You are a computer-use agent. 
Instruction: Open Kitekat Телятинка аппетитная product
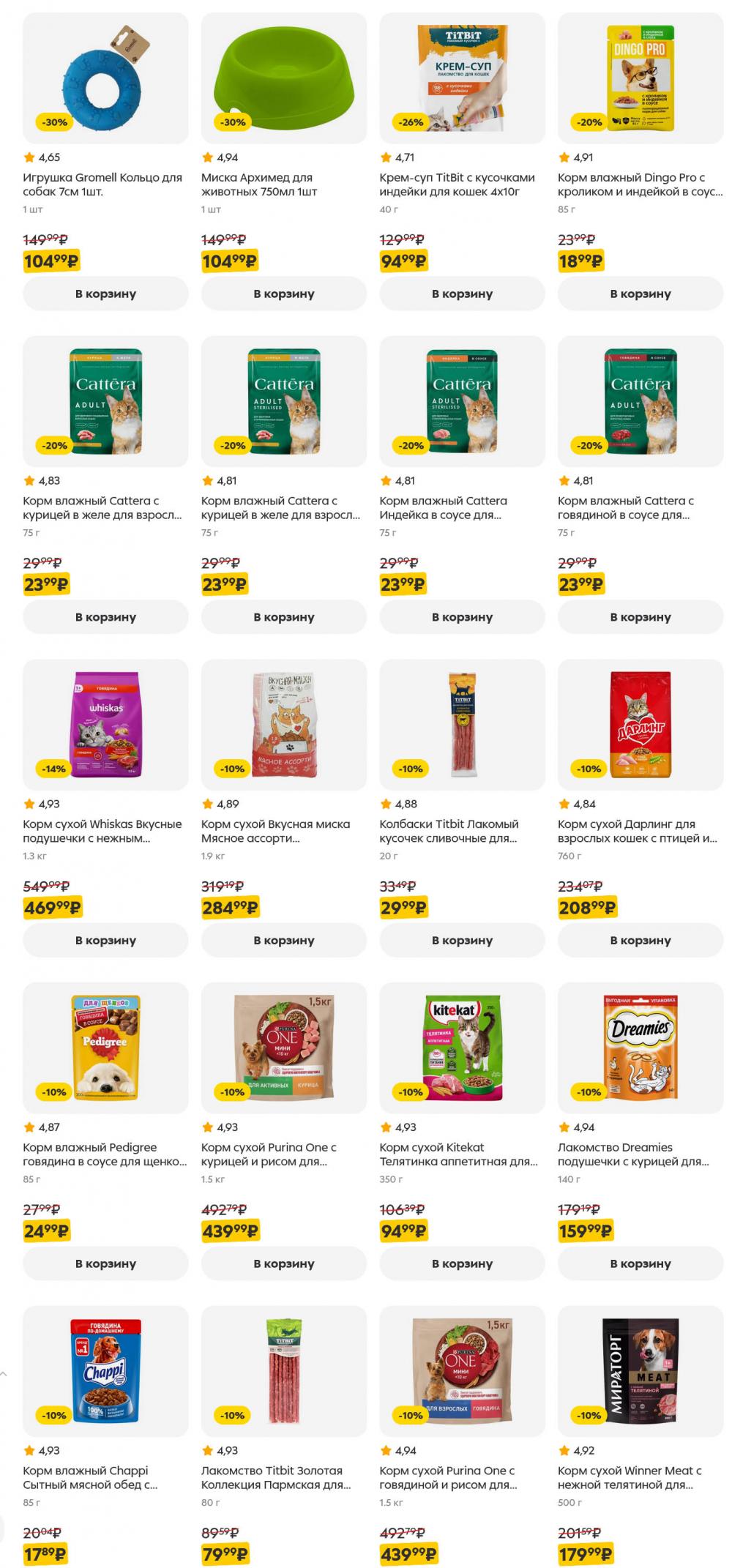pos(457,1154)
